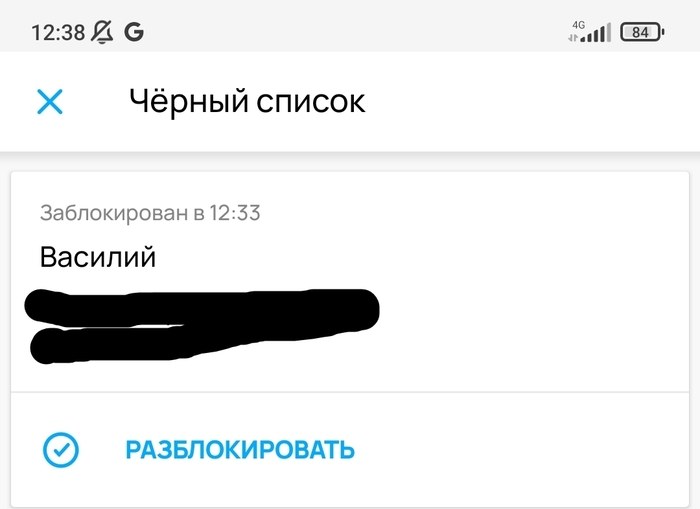700x509 pixels.
Task: Tap РАЗБЛОКИРОВАТЬ to unblock Василий
Action: pos(239,450)
